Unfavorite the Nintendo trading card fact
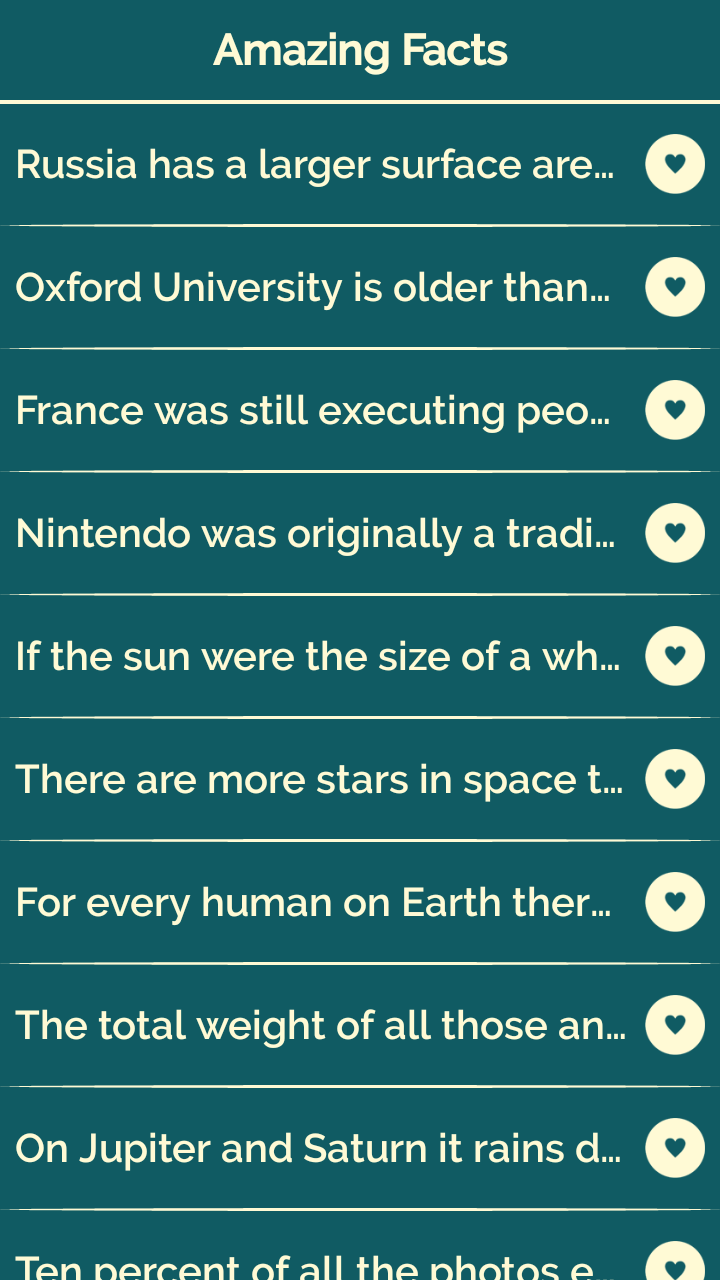The width and height of the screenshot is (720, 1280). [x=675, y=533]
